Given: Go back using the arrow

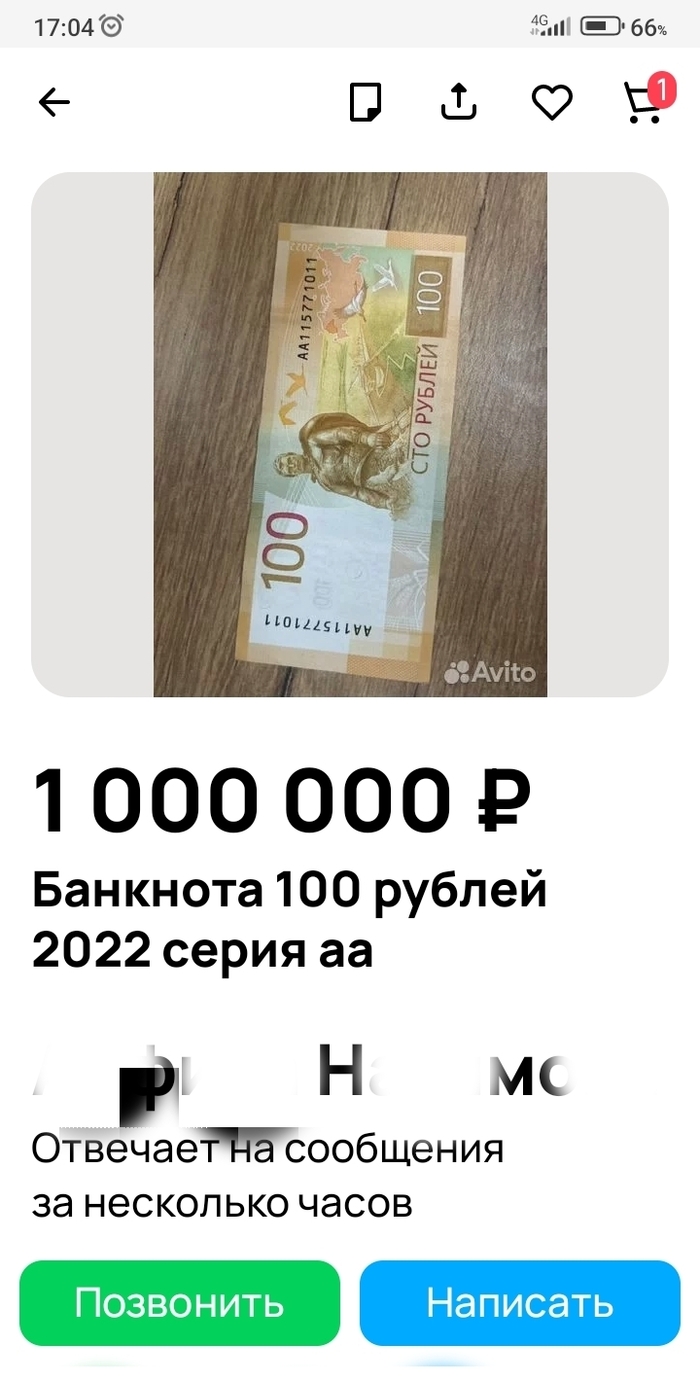Looking at the screenshot, I should 54,102.
